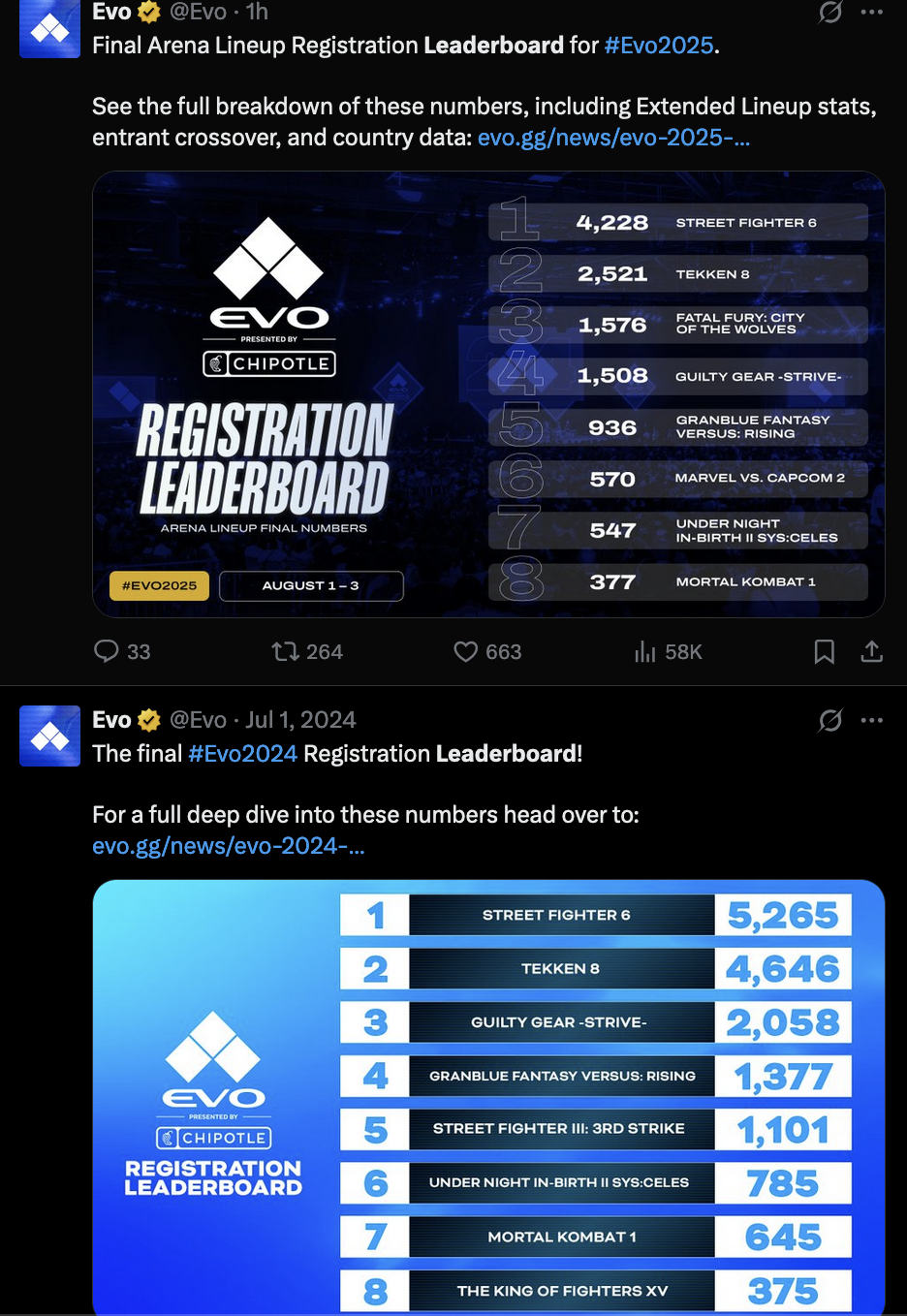Open the #Evo2024 hashtag
The height and width of the screenshot is (1316, 907).
click(x=242, y=754)
